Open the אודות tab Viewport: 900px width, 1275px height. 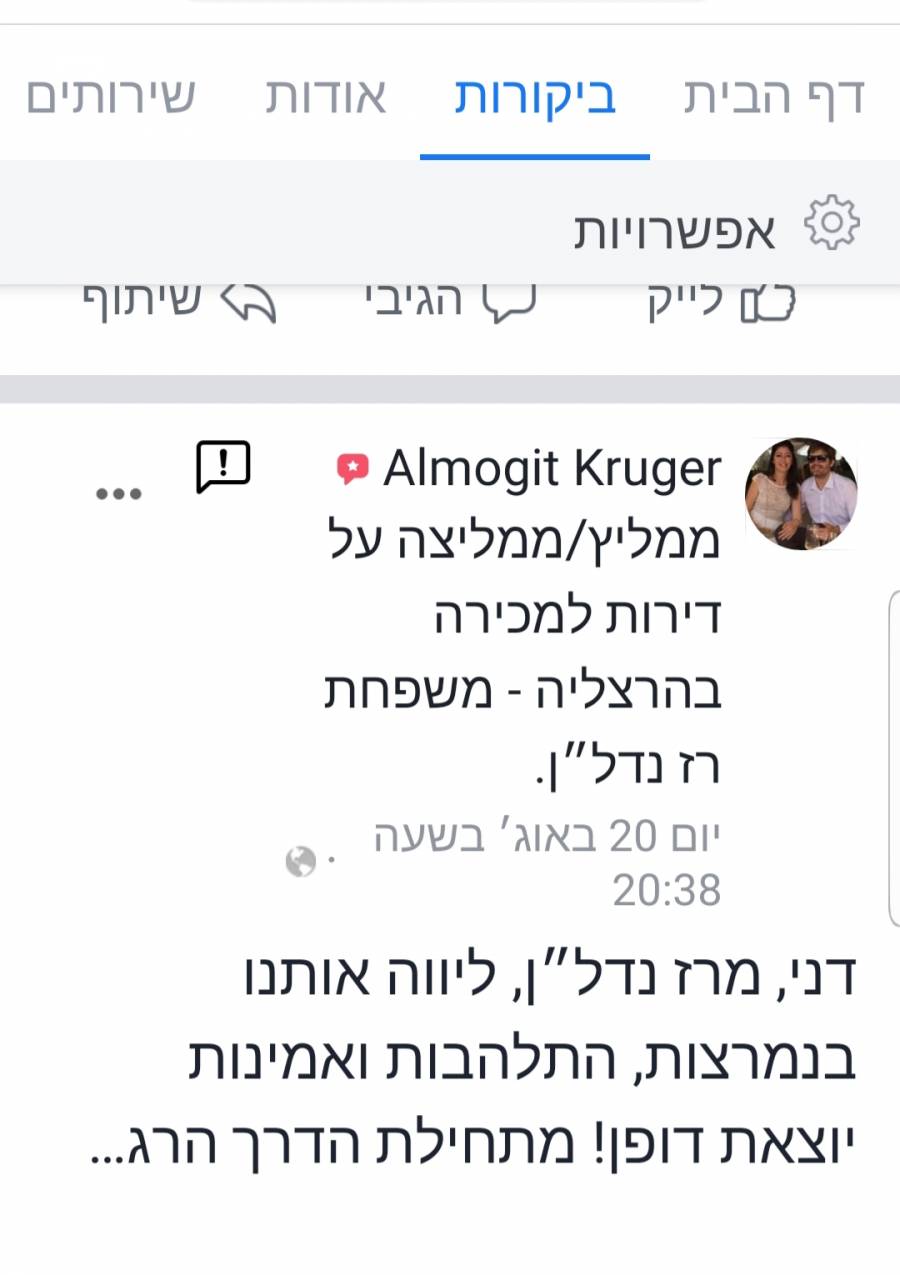coord(325,98)
